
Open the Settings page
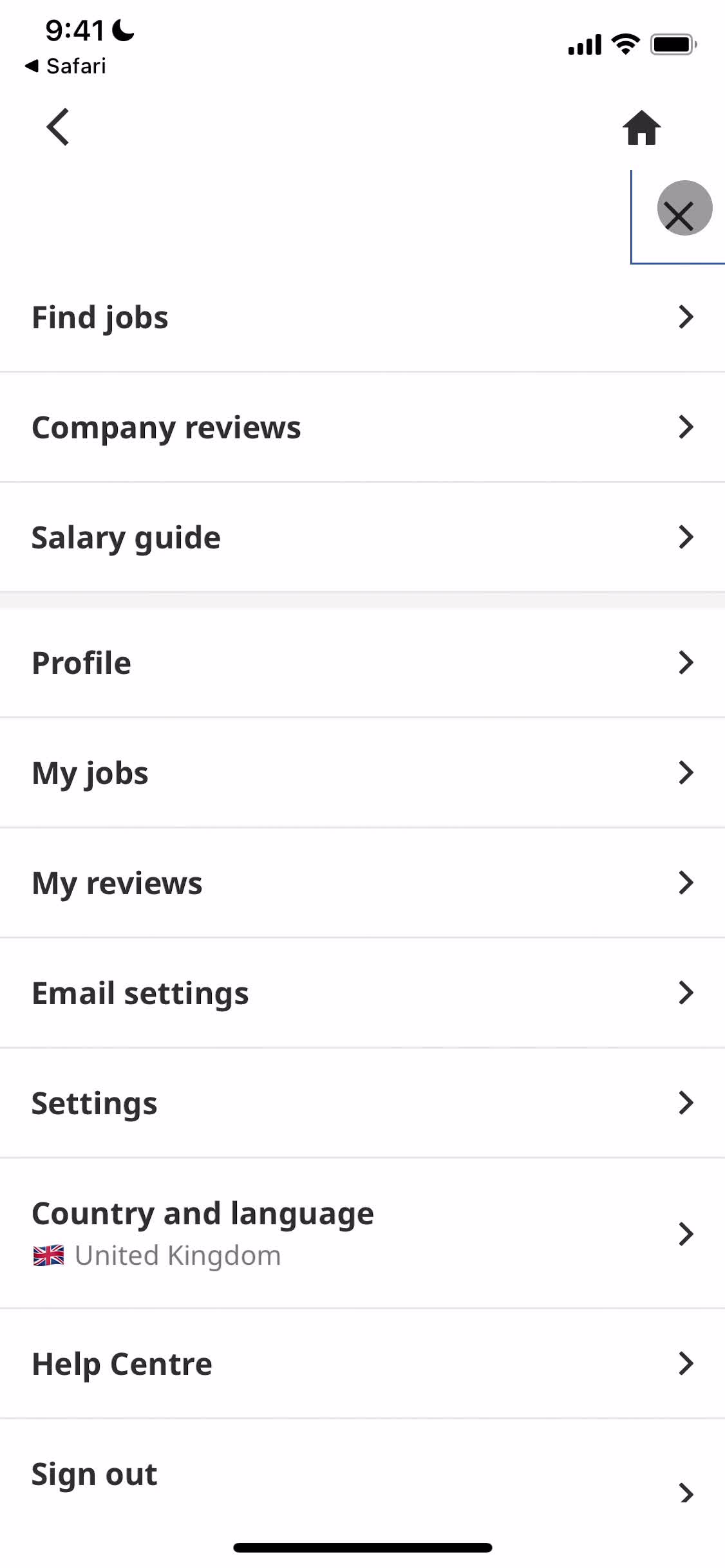[x=362, y=1103]
